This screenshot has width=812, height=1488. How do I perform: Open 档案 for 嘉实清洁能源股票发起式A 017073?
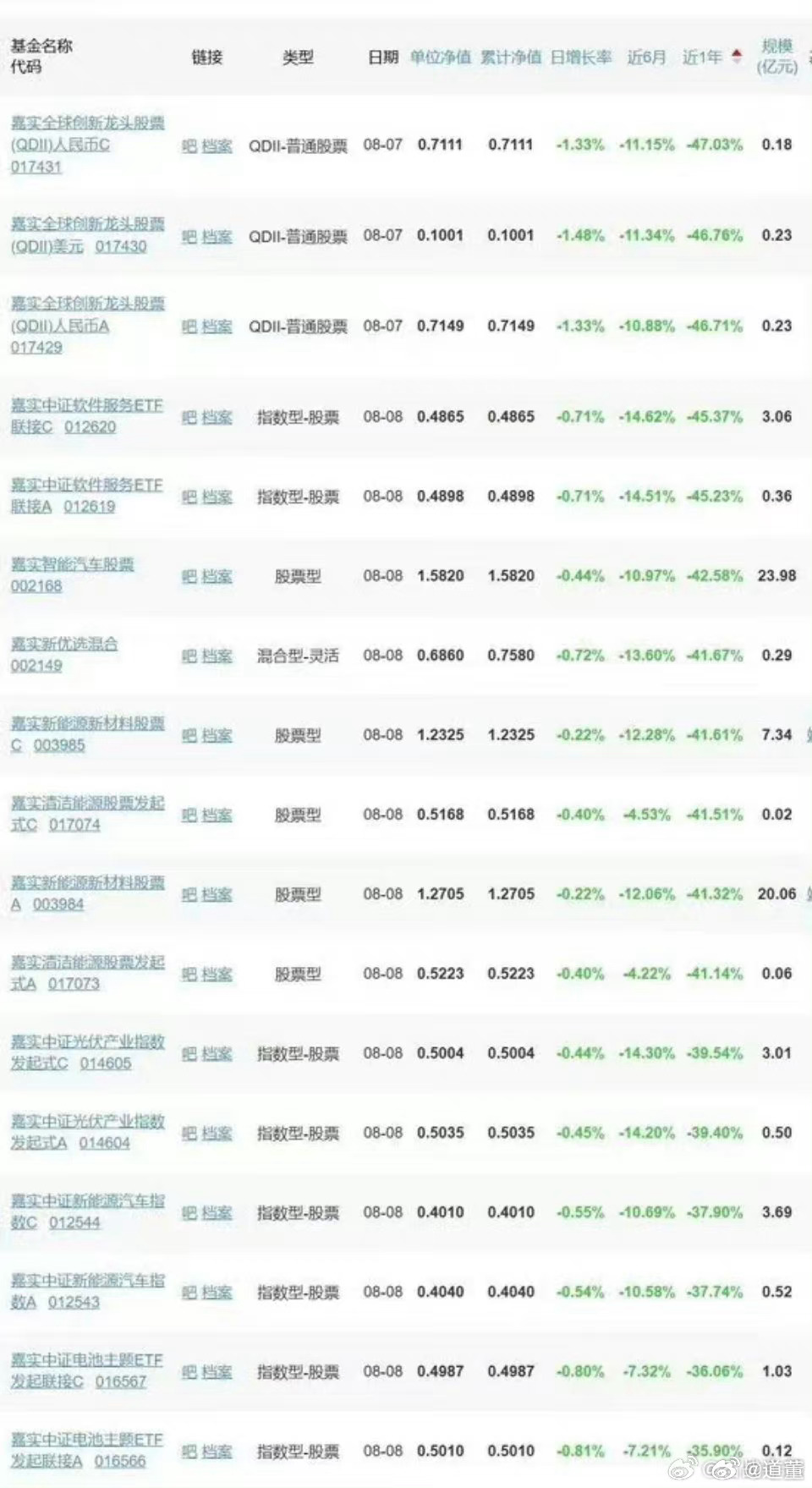[217, 974]
